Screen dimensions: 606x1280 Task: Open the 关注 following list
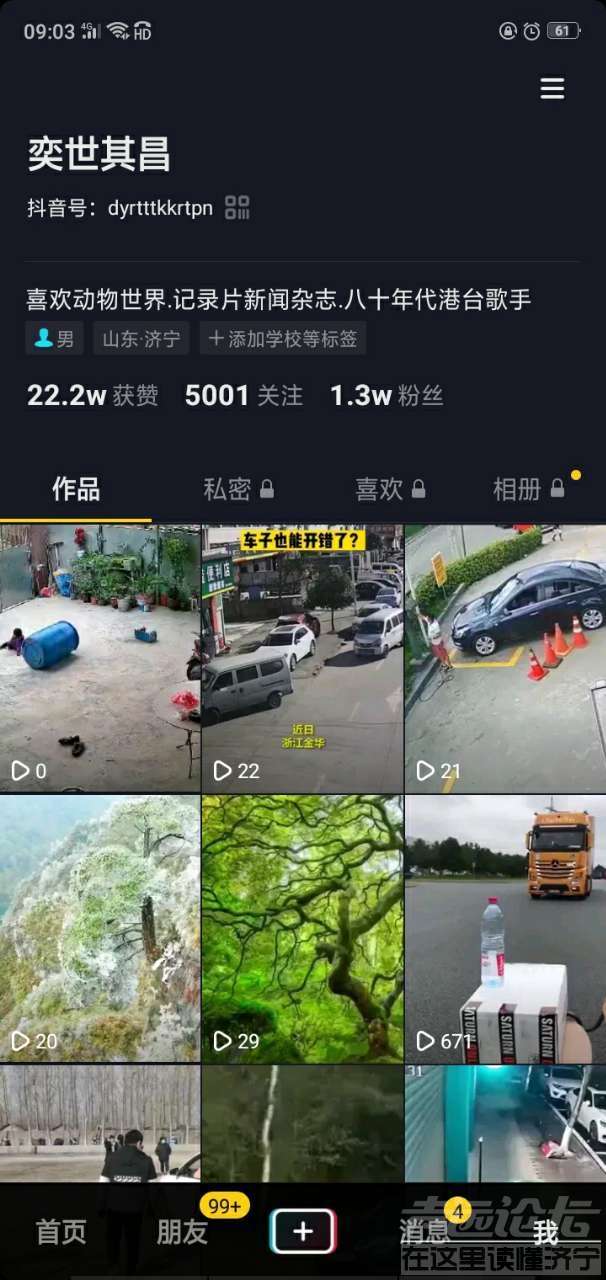click(243, 396)
